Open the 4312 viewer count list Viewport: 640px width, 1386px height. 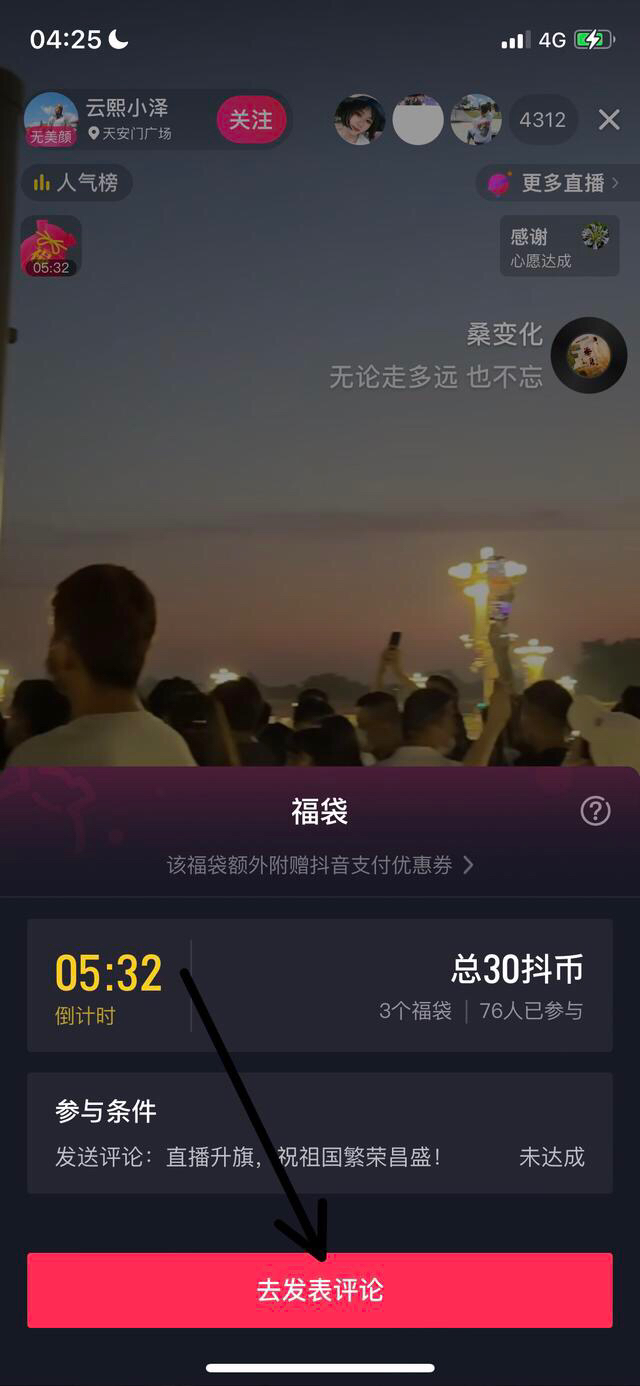point(542,120)
